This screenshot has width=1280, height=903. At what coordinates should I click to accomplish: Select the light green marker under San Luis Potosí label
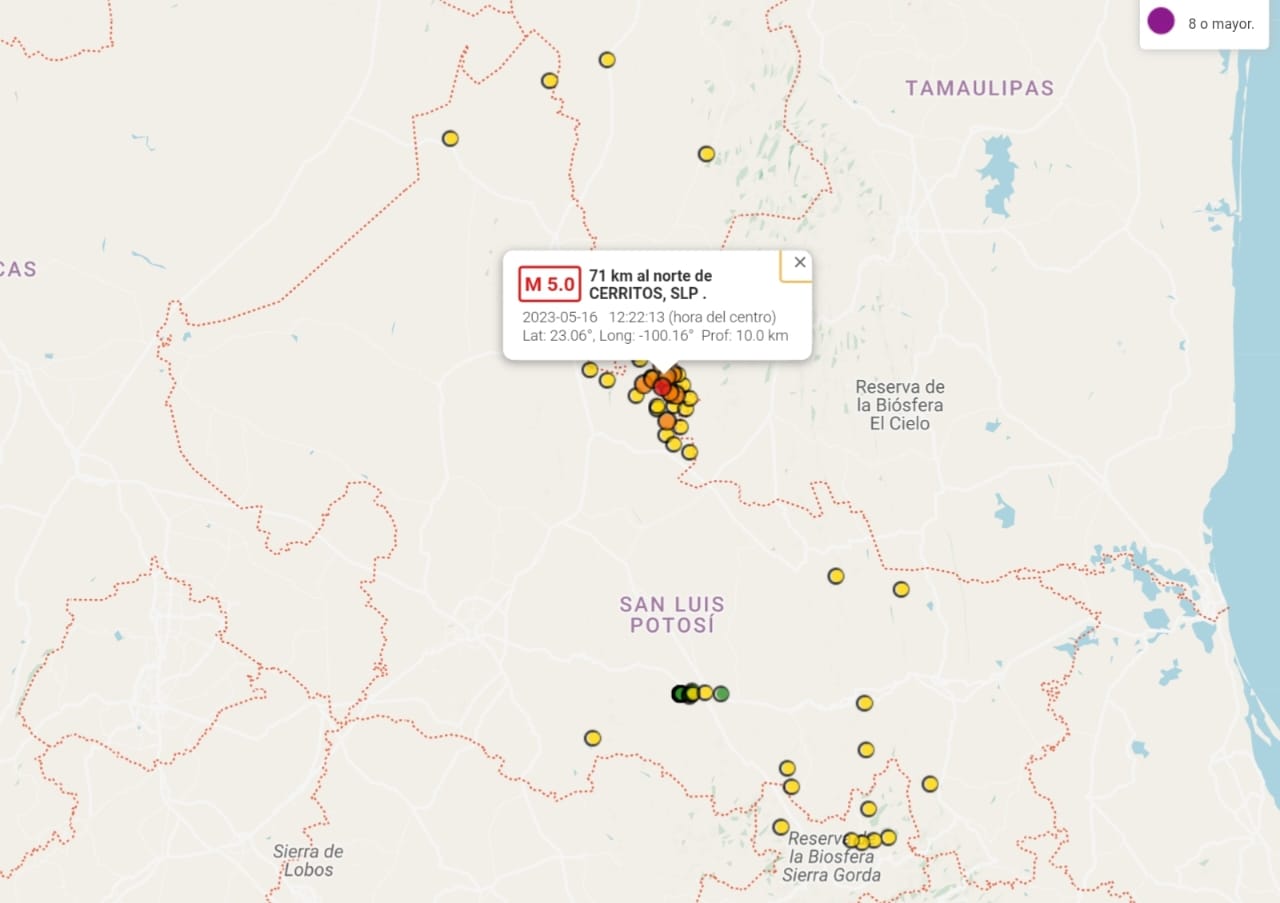tap(721, 693)
